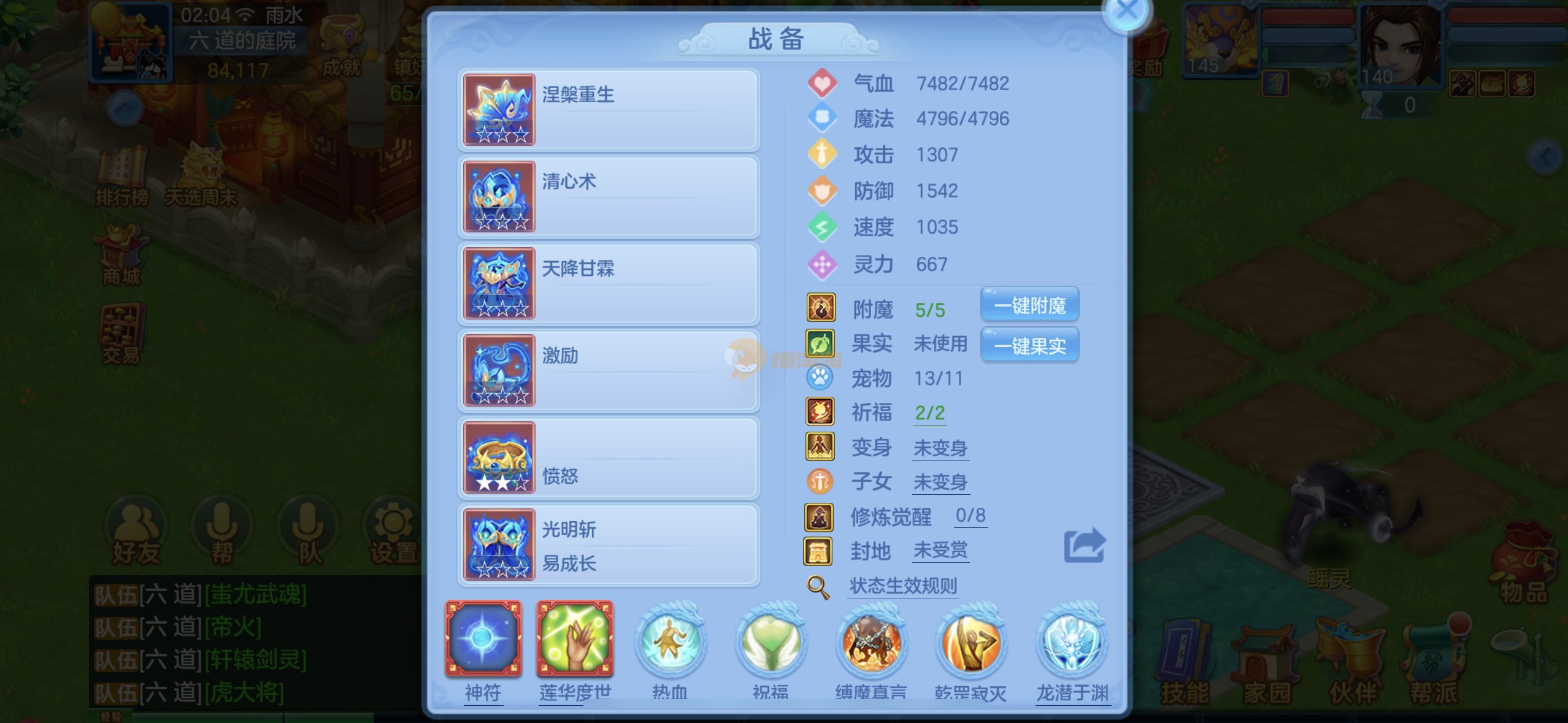Tap the 莲华度世 skill icon

(575, 640)
